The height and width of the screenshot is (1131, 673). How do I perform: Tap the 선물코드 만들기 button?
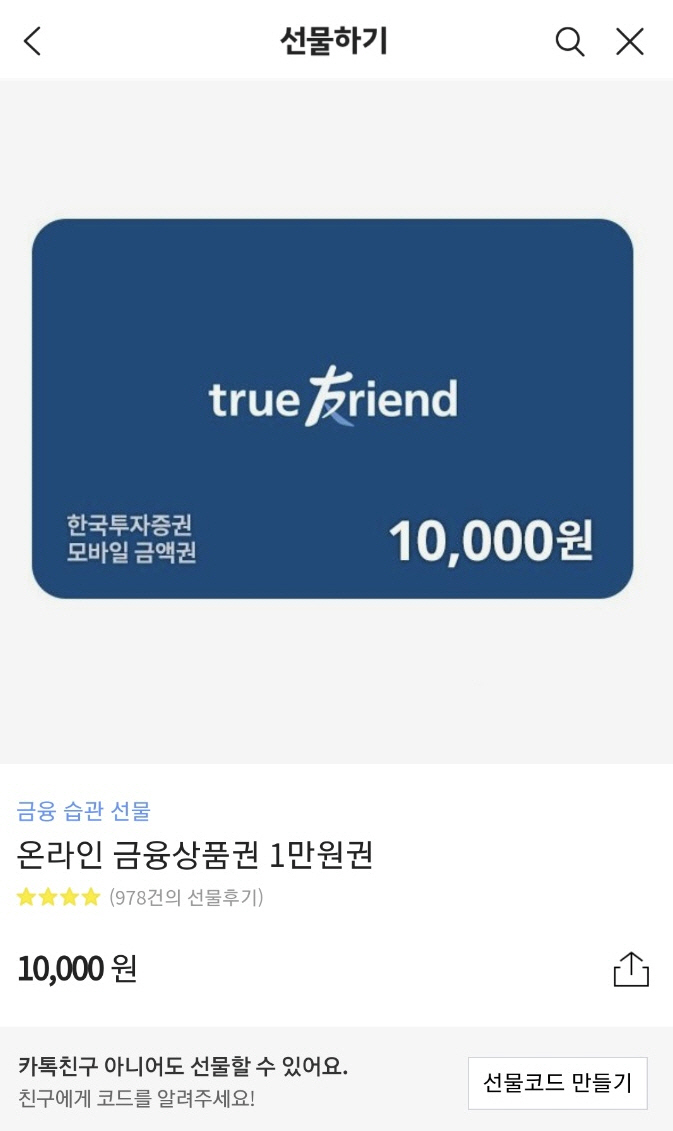(558, 1083)
